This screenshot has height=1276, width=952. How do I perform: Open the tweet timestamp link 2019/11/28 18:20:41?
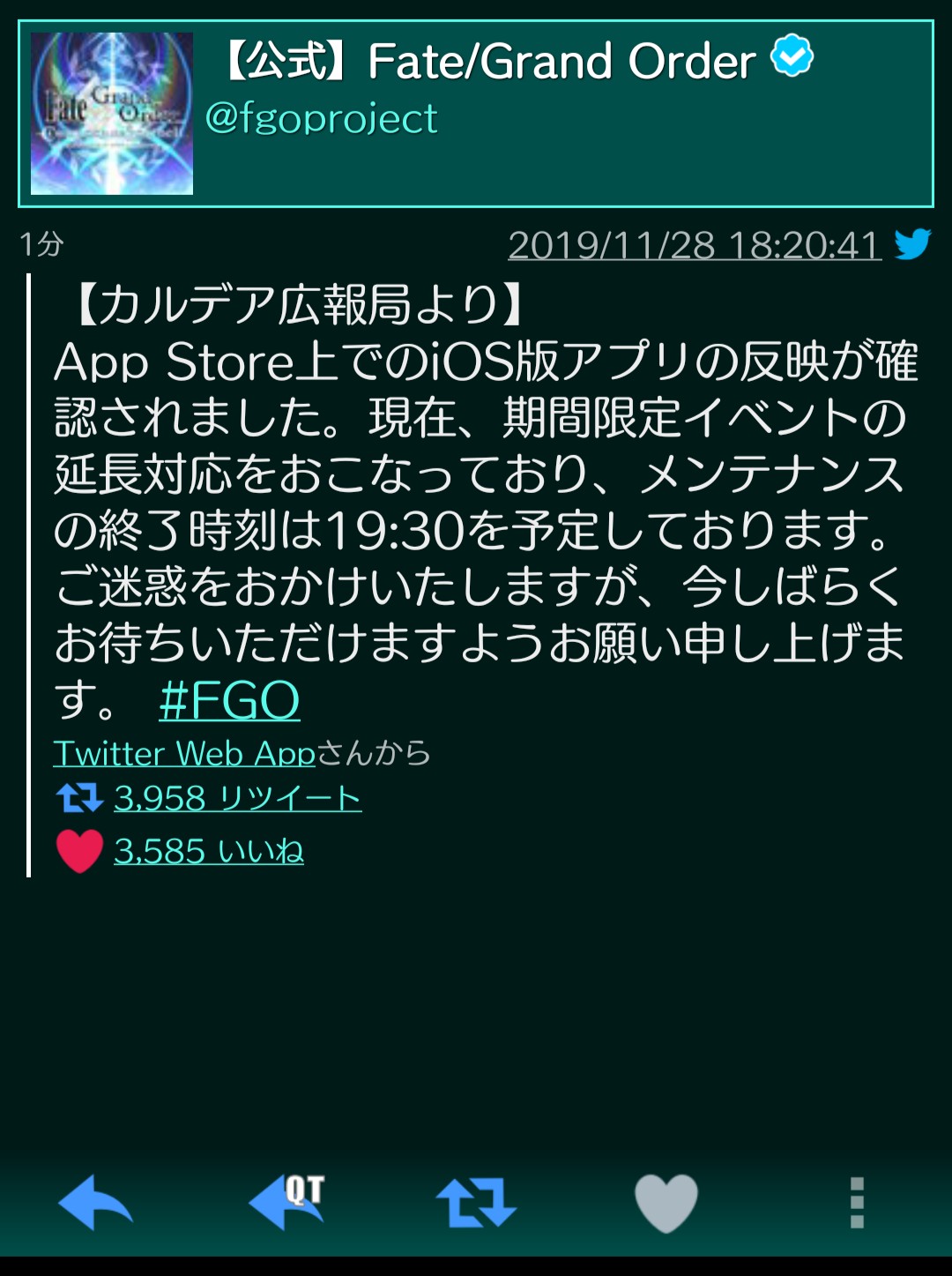pyautogui.click(x=695, y=245)
